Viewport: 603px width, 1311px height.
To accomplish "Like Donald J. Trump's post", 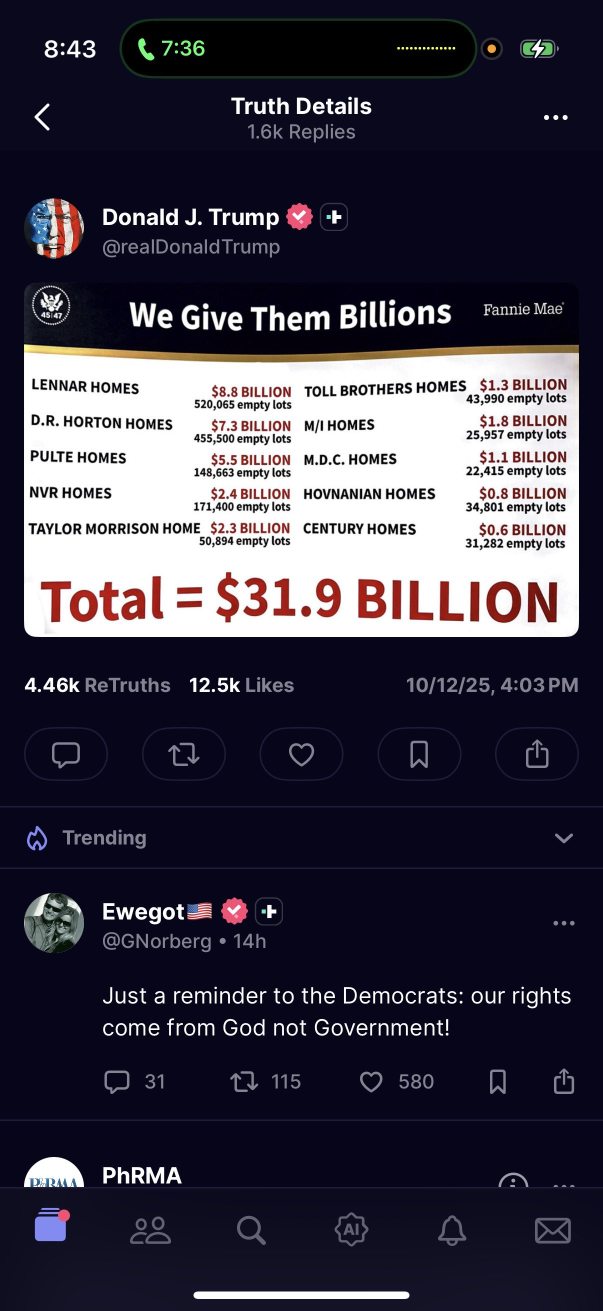I will (x=301, y=754).
